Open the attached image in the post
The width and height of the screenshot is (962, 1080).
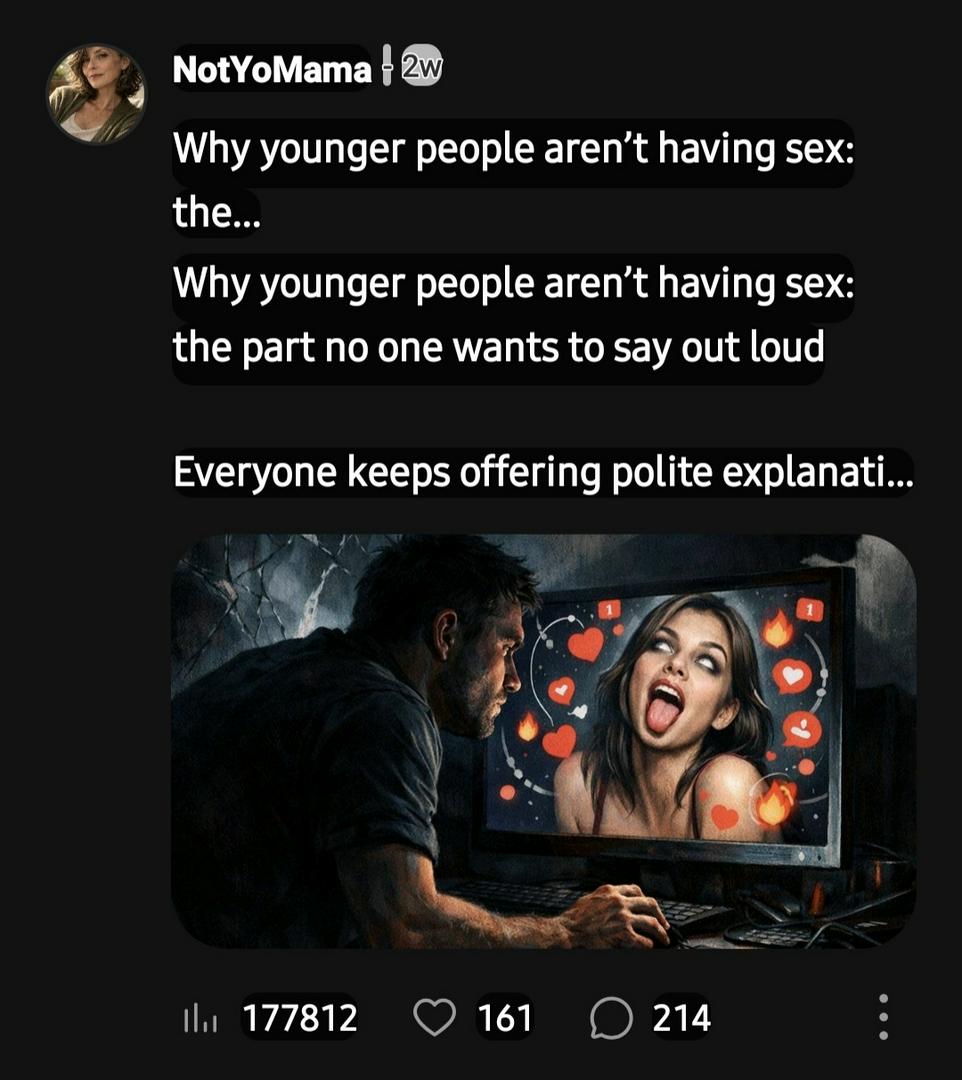543,741
